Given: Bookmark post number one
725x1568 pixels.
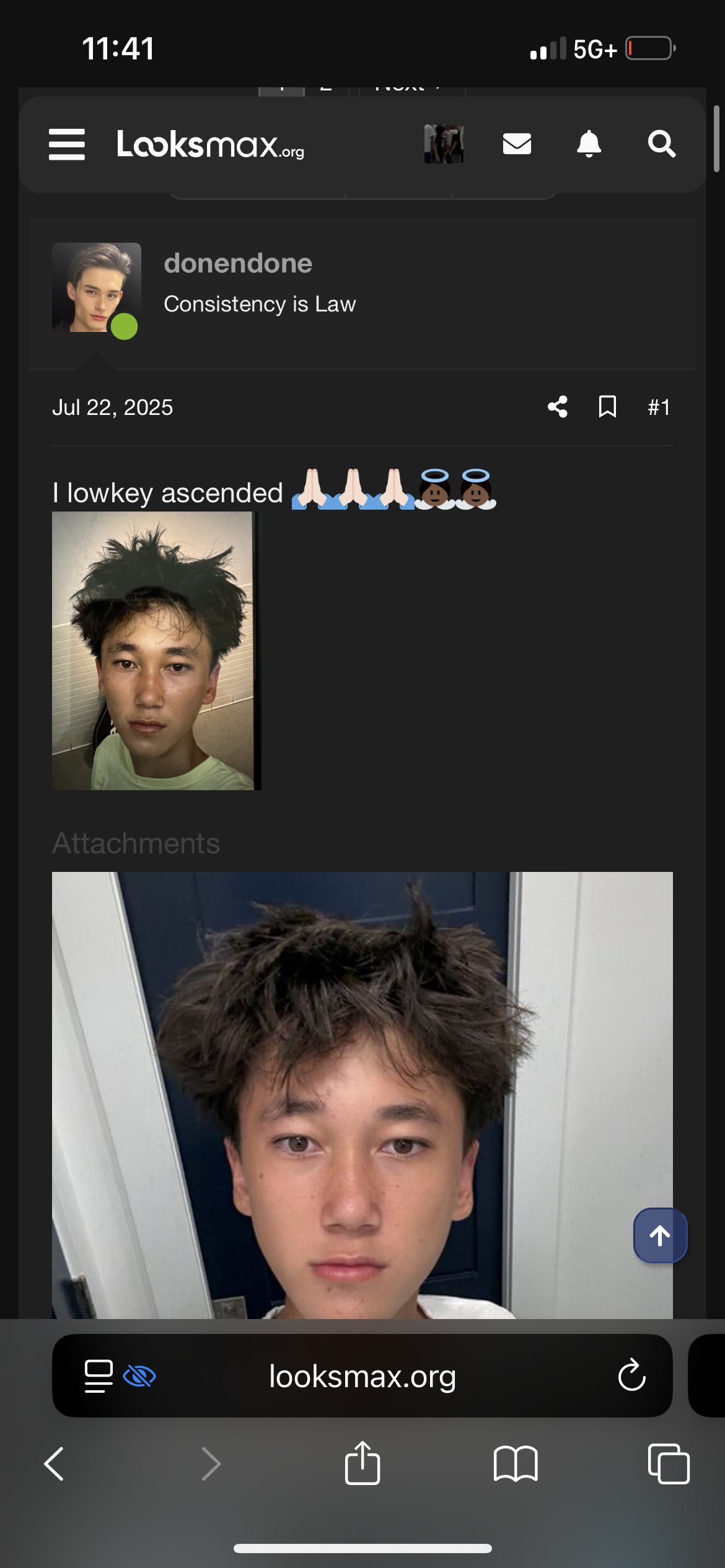Looking at the screenshot, I should point(607,407).
